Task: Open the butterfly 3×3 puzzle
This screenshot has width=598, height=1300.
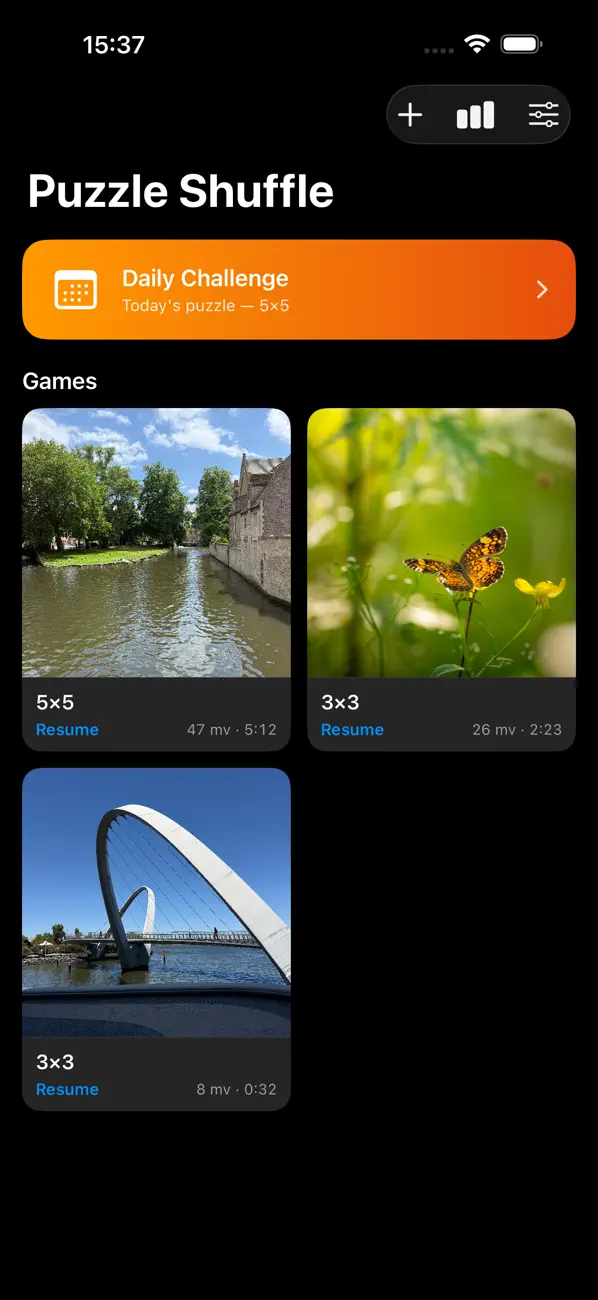Action: click(441, 543)
